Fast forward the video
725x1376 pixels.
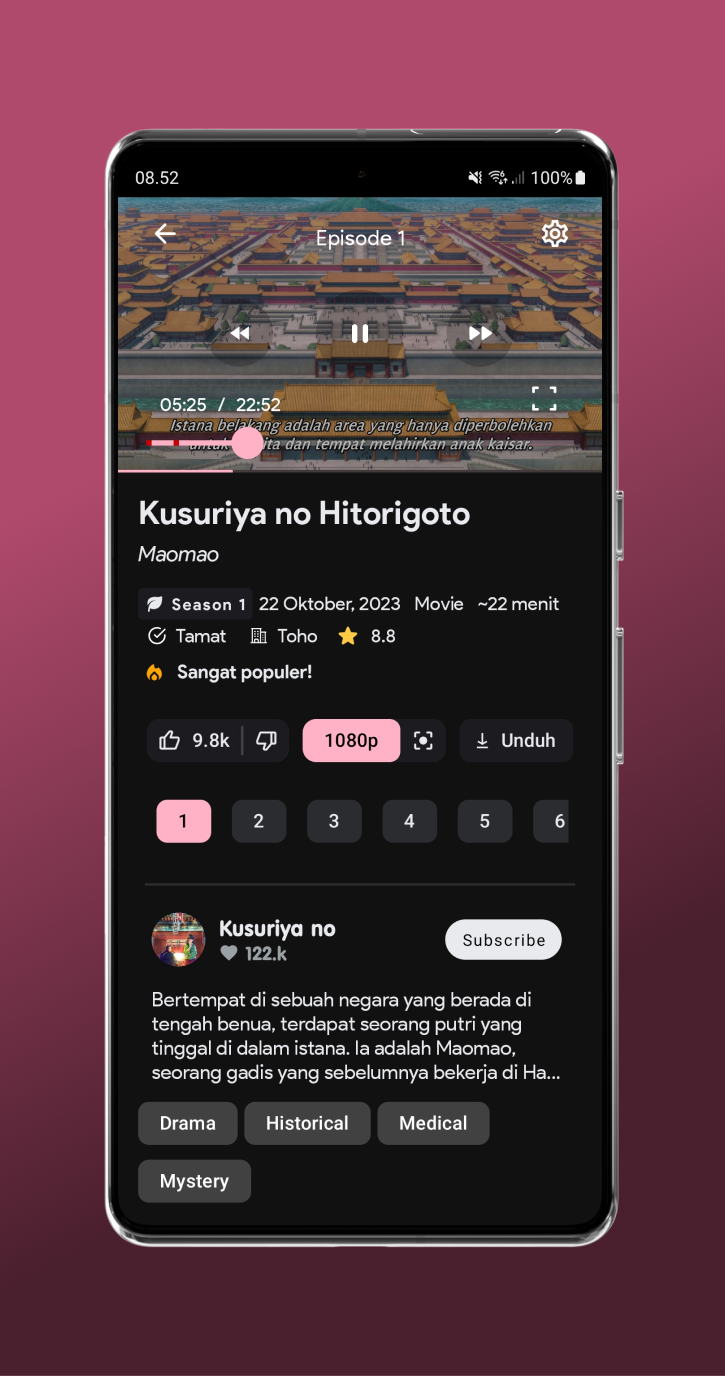(481, 333)
